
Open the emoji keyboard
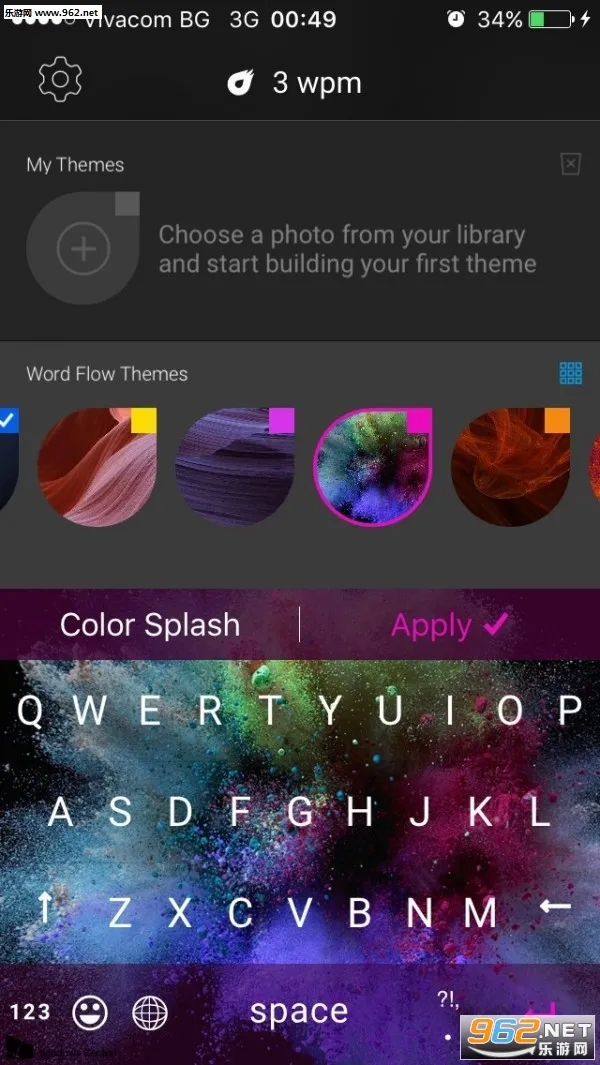coord(90,1014)
